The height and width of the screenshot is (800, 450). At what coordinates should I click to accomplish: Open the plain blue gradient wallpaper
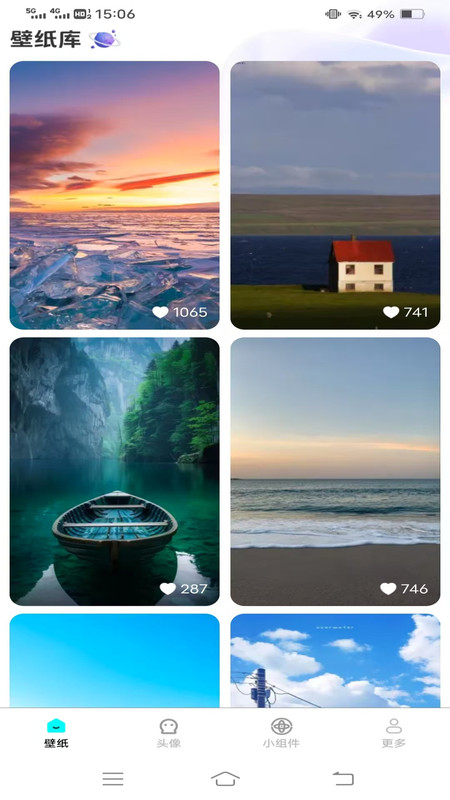point(115,661)
